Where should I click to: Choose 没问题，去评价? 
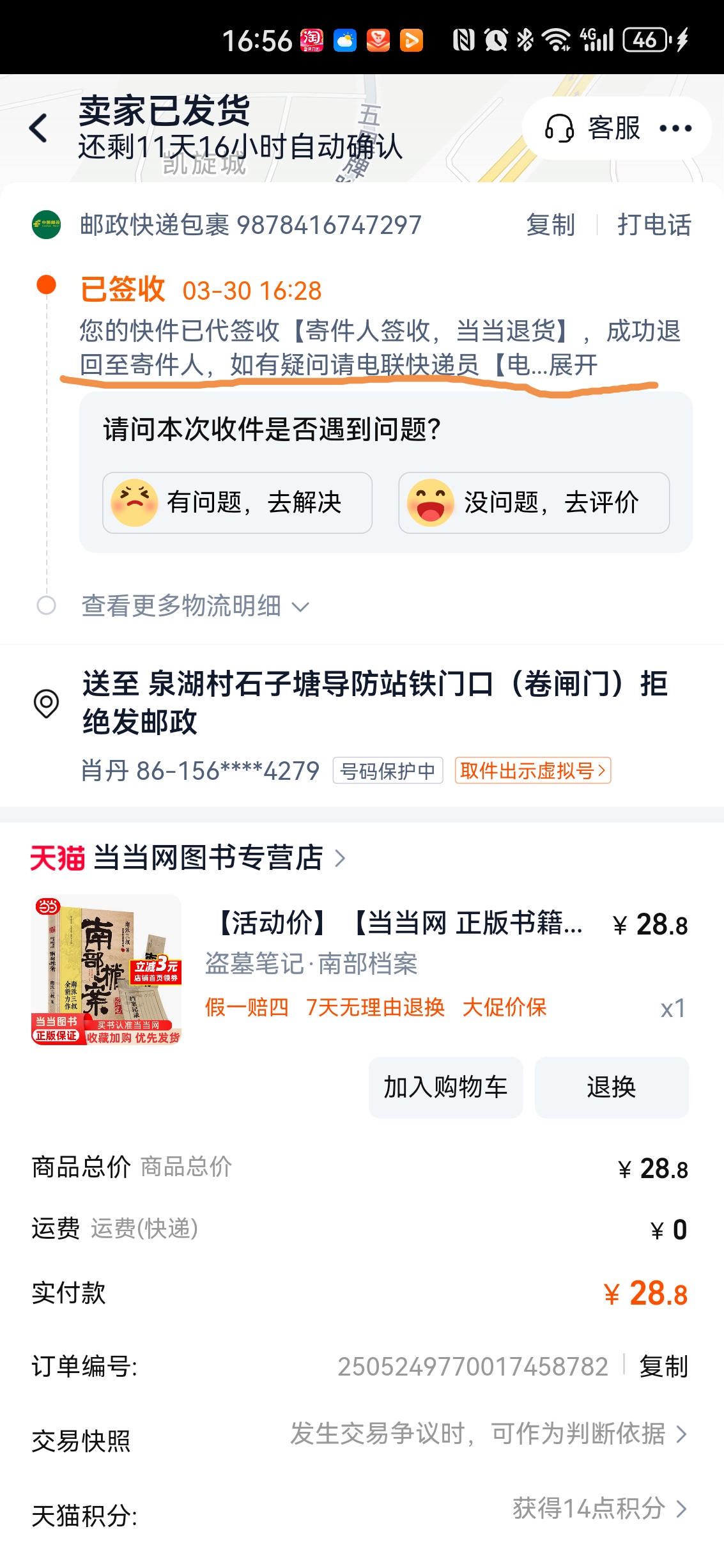(534, 503)
